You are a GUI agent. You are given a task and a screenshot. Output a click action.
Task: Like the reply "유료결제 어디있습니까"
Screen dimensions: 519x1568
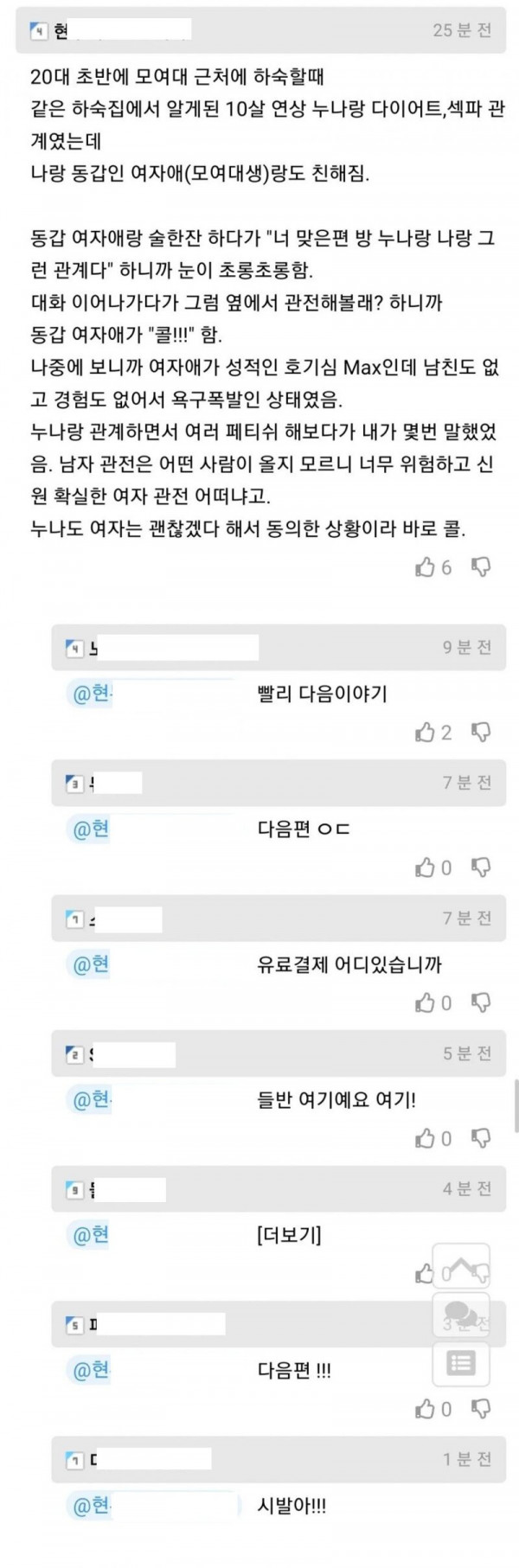pos(425,1003)
